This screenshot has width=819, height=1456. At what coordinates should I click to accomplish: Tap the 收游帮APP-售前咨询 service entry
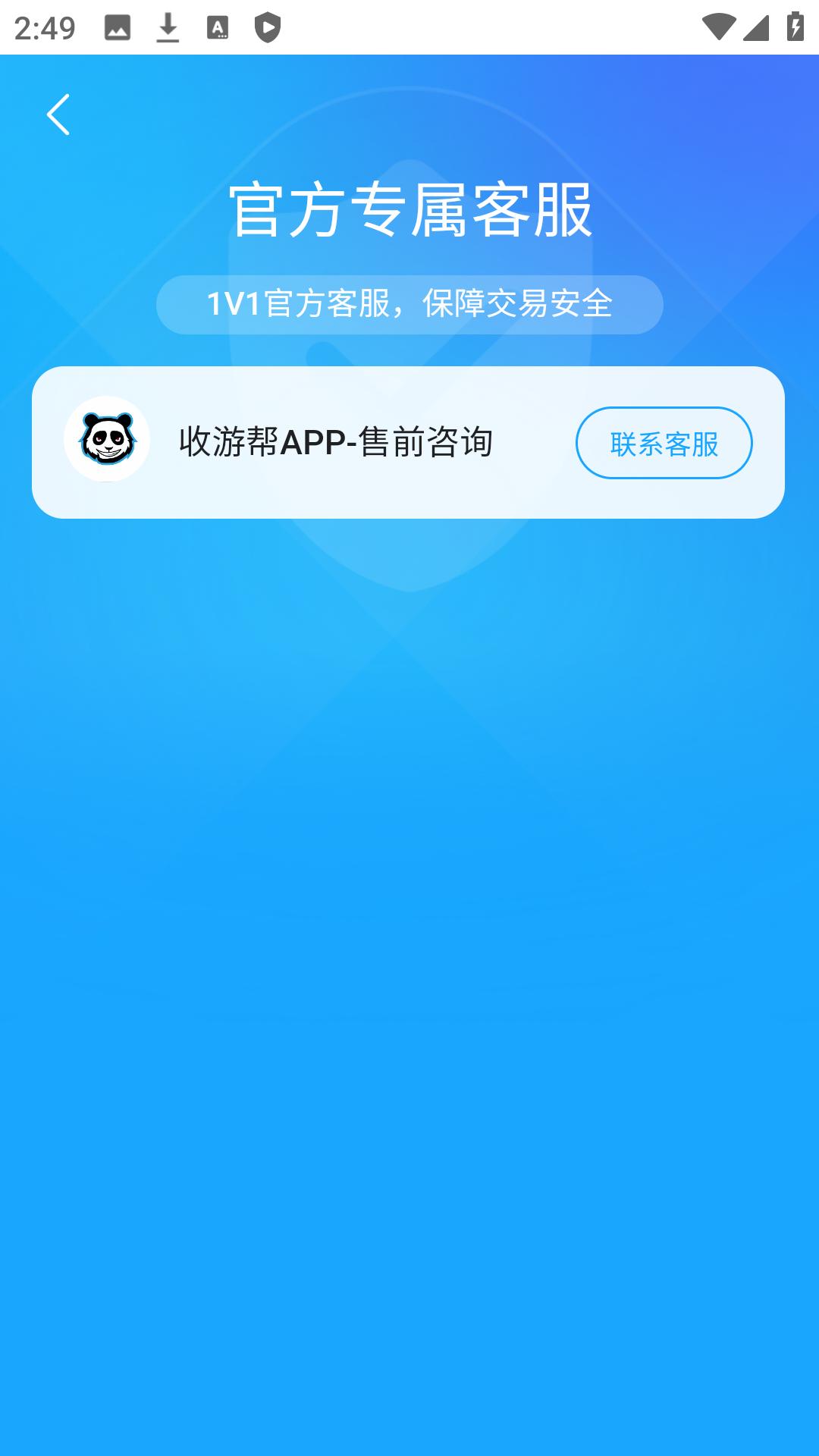337,443
